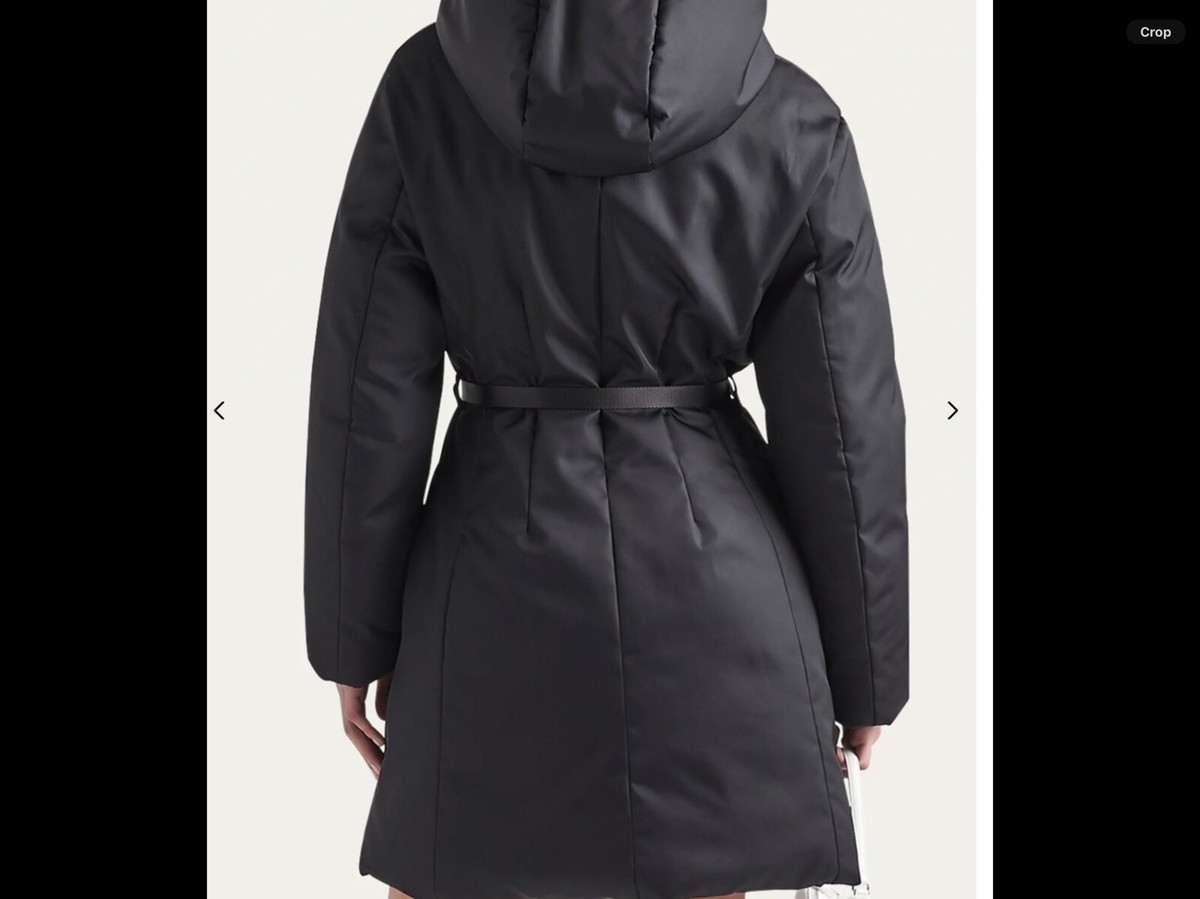Screen dimensions: 1200x899
Task: Advance to the next product image
Action: pos(952,411)
